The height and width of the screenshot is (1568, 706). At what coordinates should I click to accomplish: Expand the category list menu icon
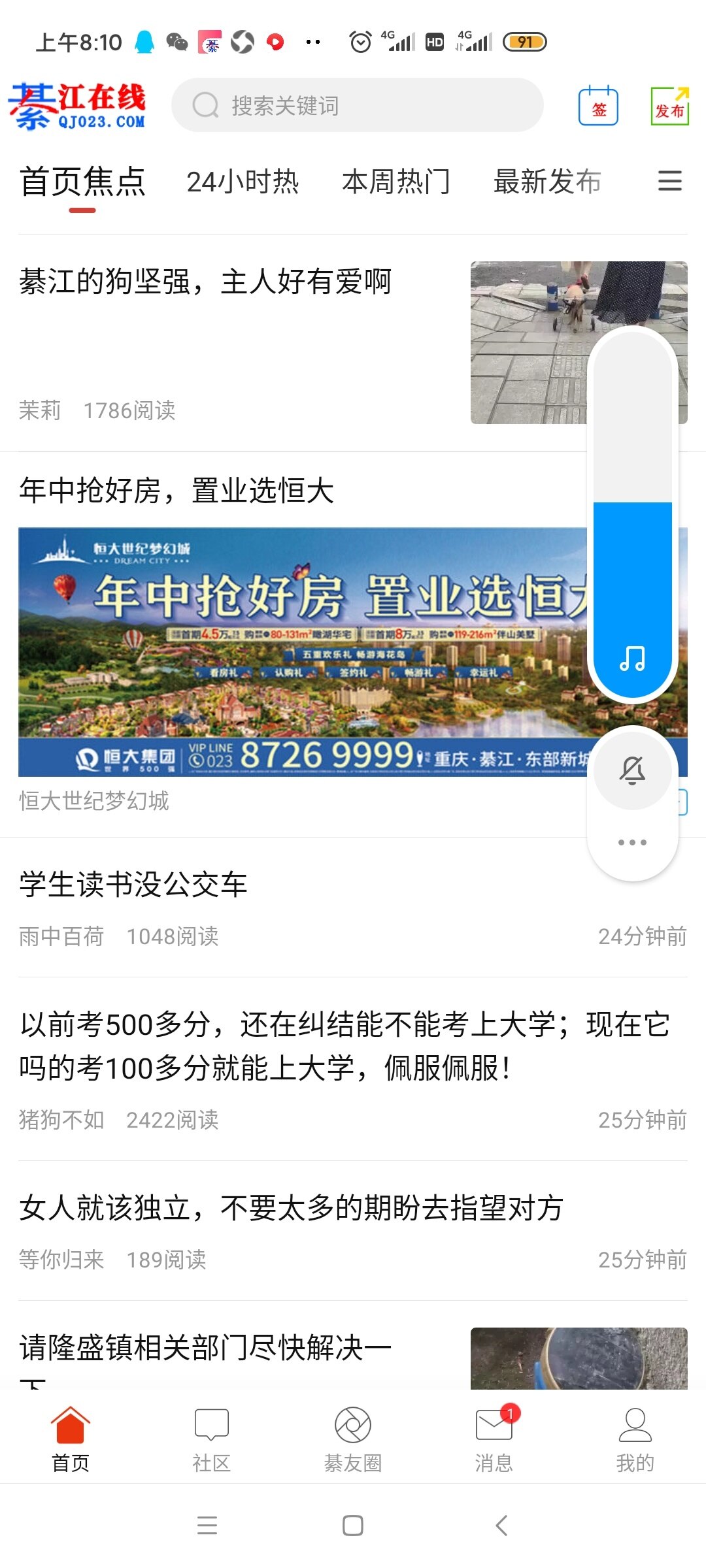click(669, 181)
